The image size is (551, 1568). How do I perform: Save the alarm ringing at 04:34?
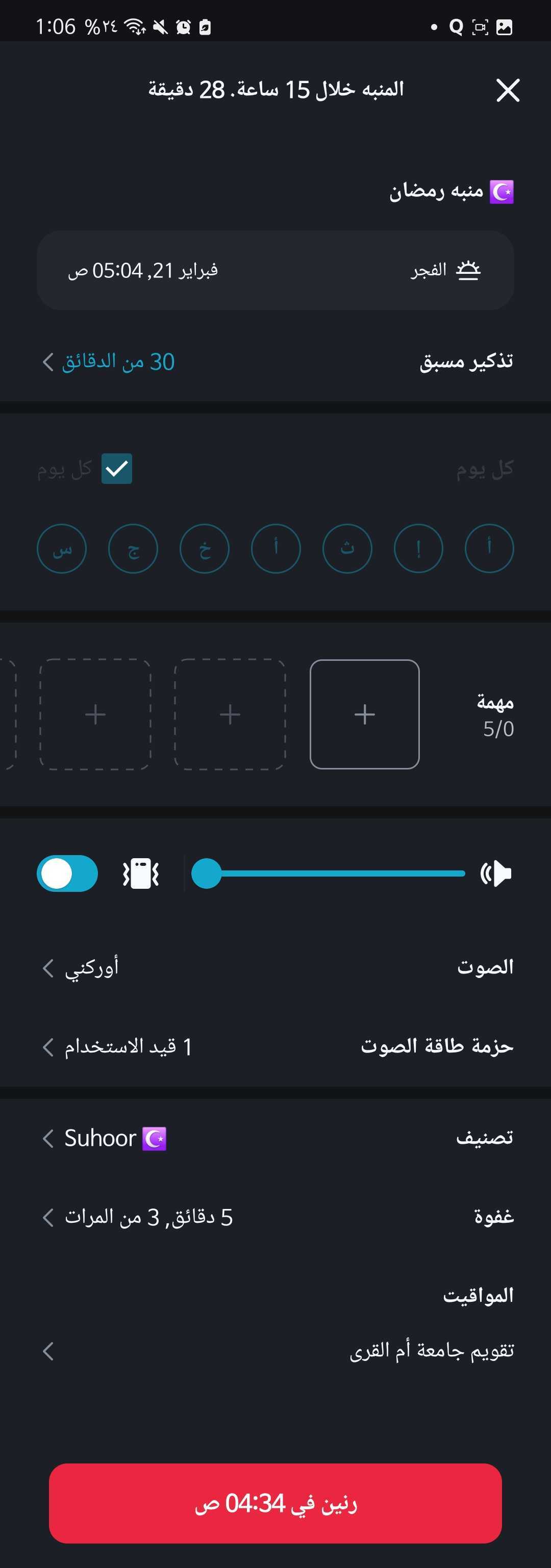[275, 1503]
